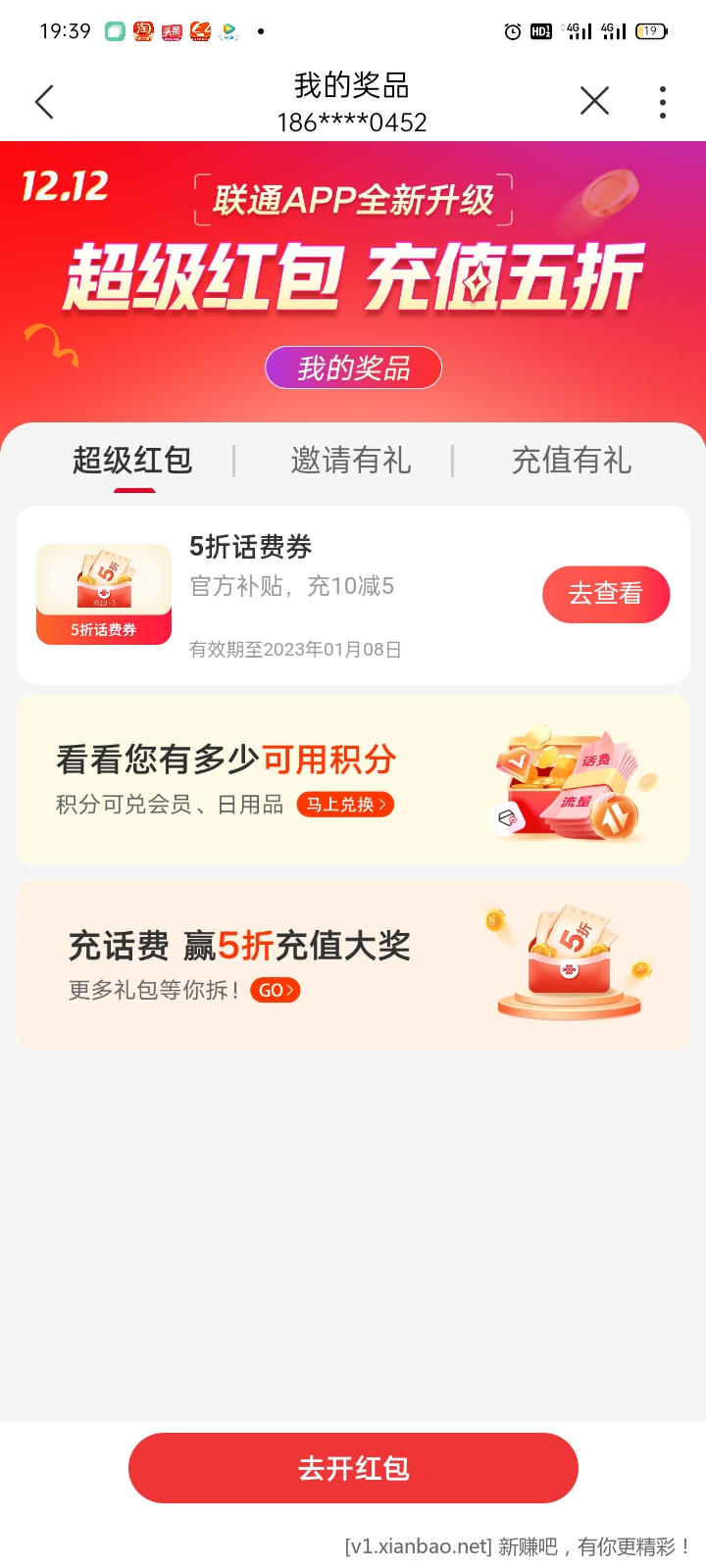
Task: Close the 我的奖品 page
Action: [x=594, y=101]
